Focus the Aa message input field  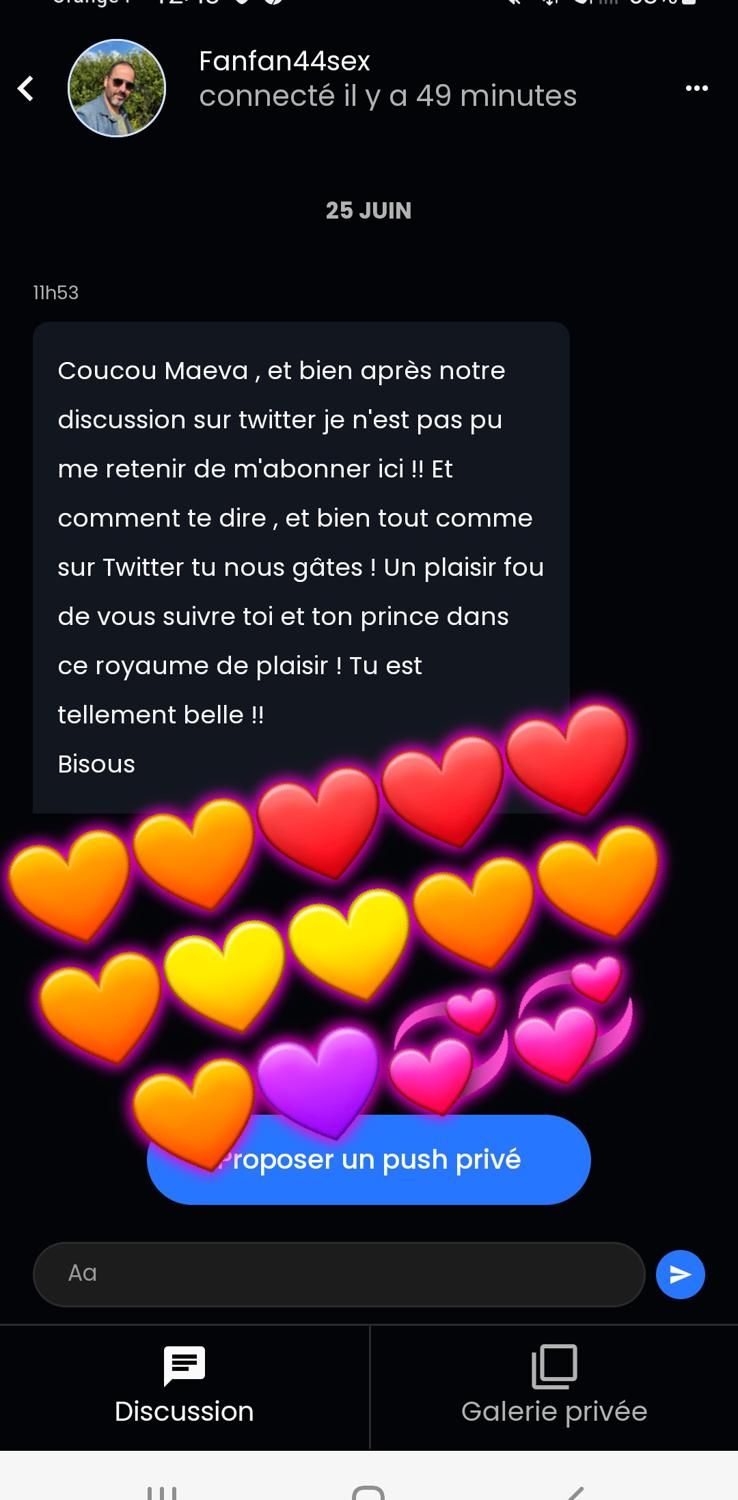[x=338, y=1274]
